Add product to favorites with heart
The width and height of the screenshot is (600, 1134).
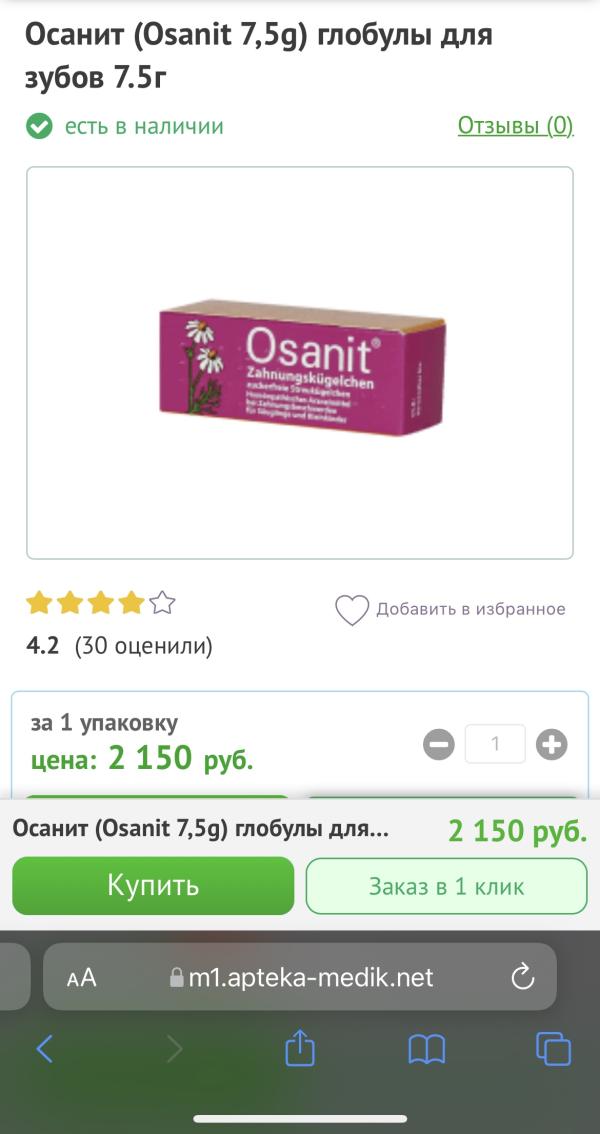click(352, 610)
